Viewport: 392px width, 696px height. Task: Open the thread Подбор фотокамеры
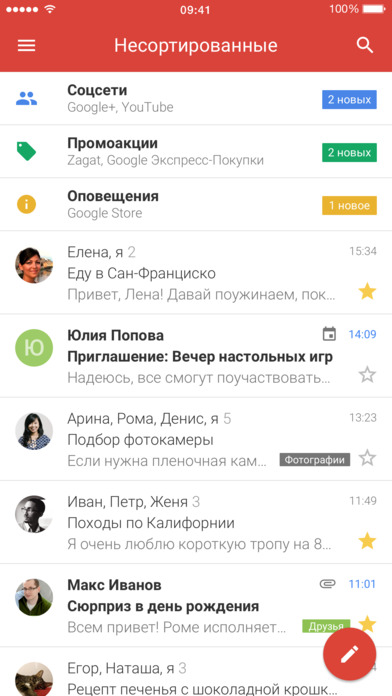196,439
